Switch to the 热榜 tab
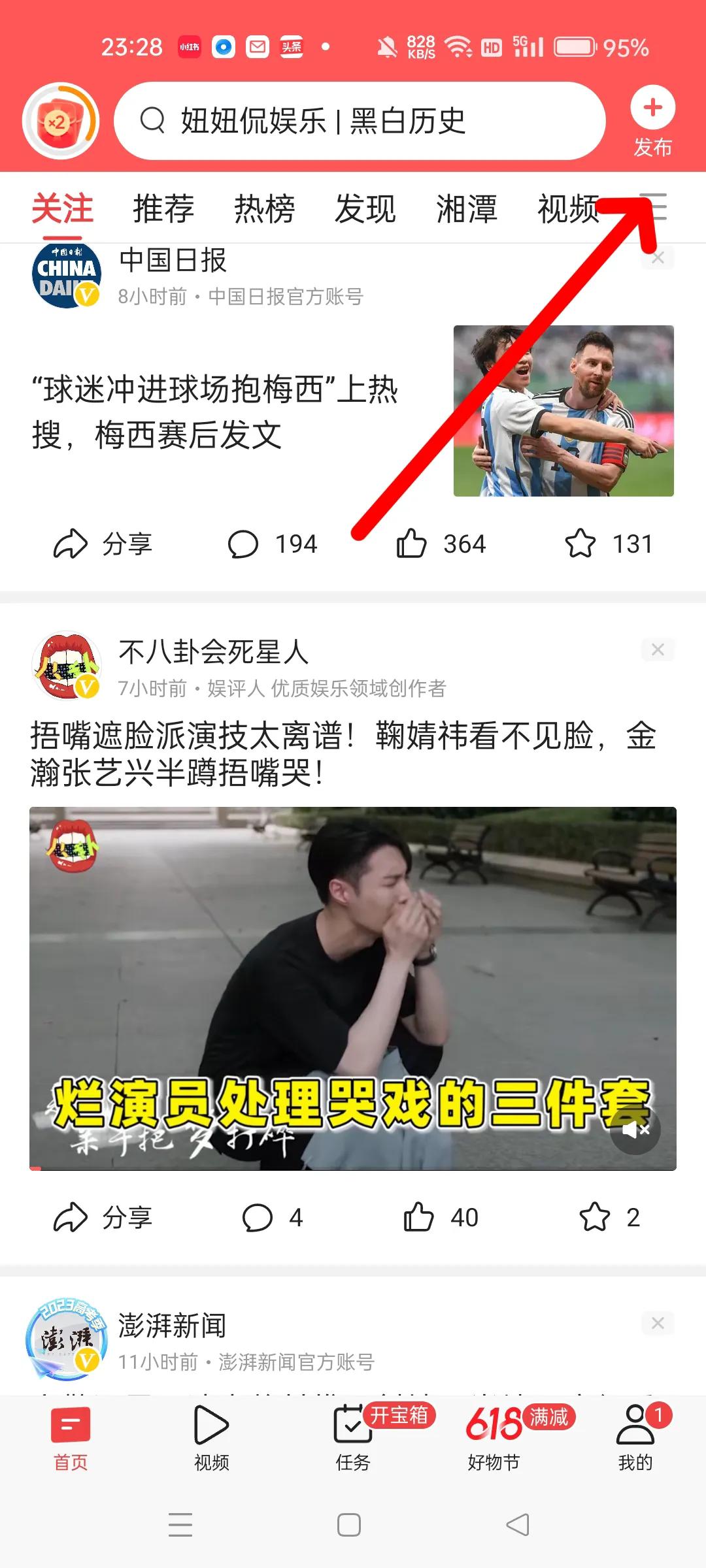The height and width of the screenshot is (1568, 706). click(x=263, y=208)
